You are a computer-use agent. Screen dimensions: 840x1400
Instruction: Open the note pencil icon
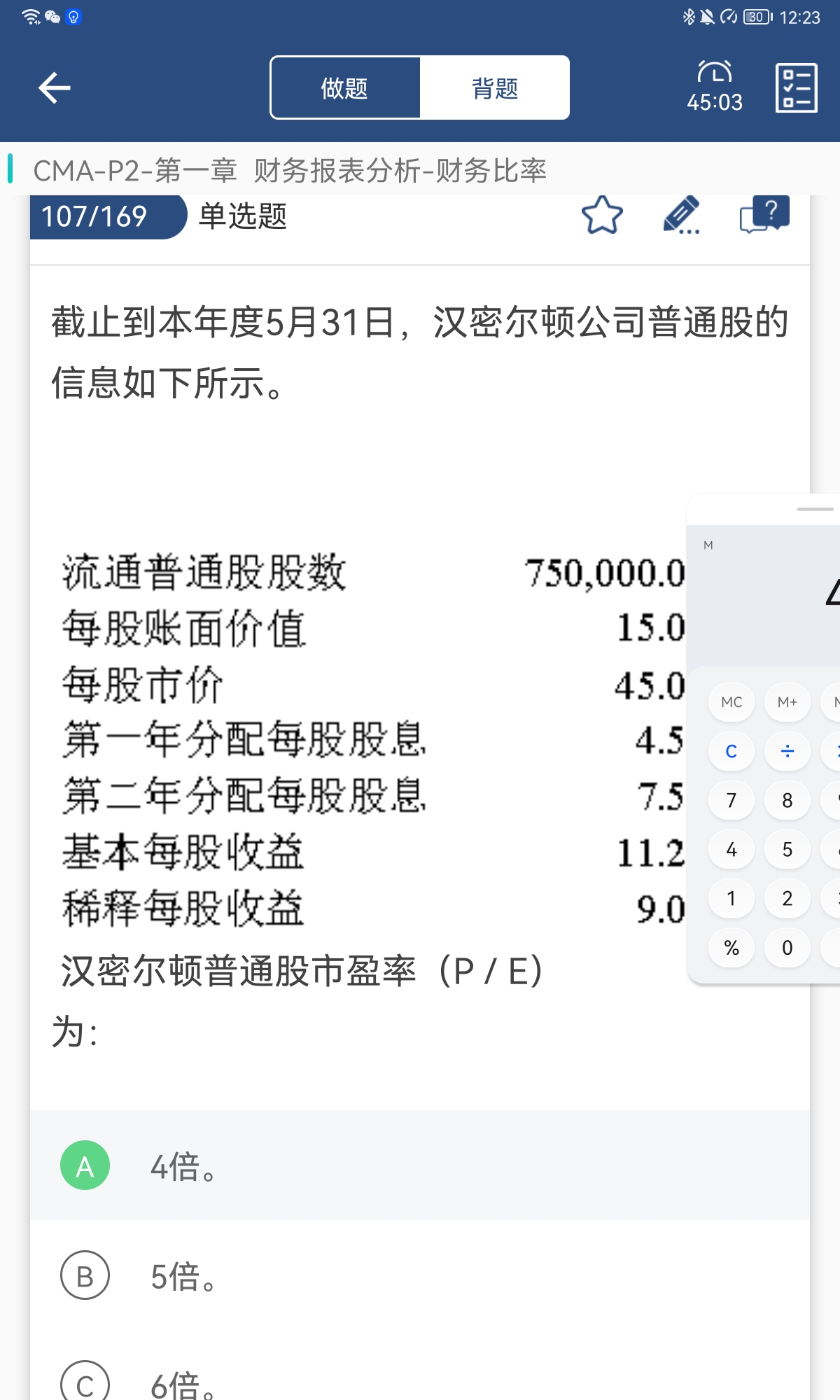pos(681,215)
